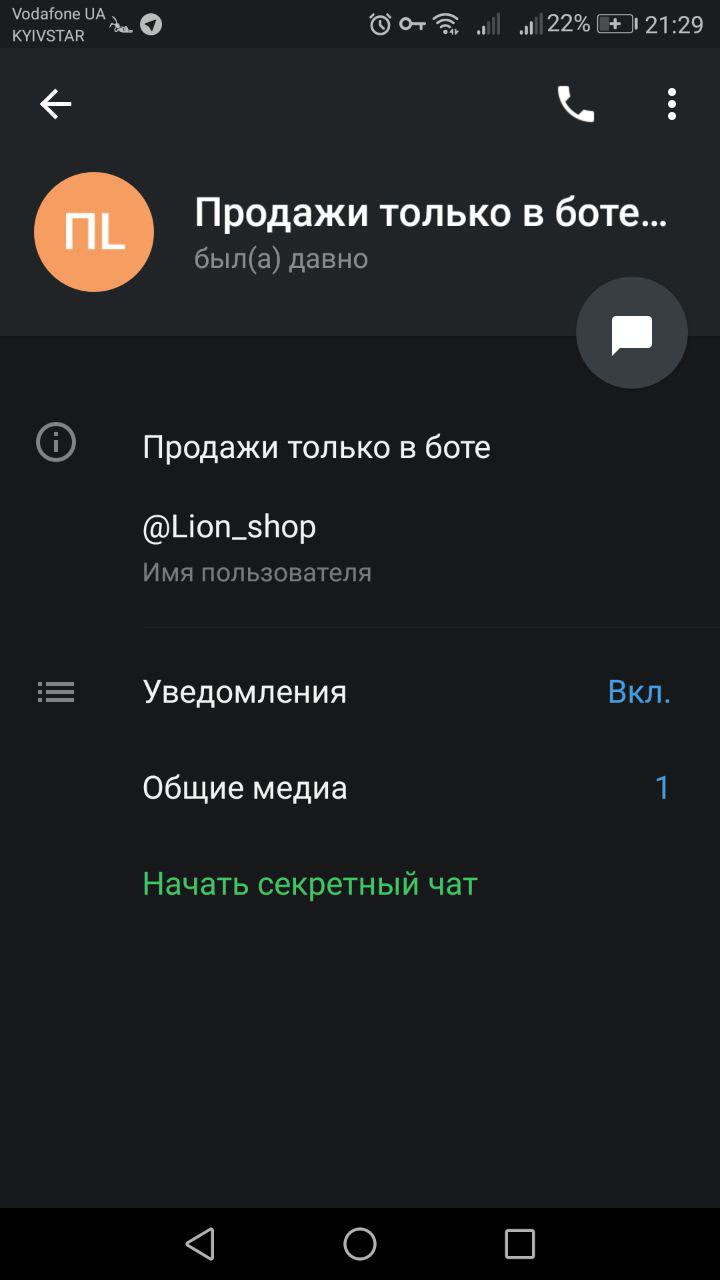The image size is (720, 1280).
Task: Go back using the top arrow
Action: point(55,104)
